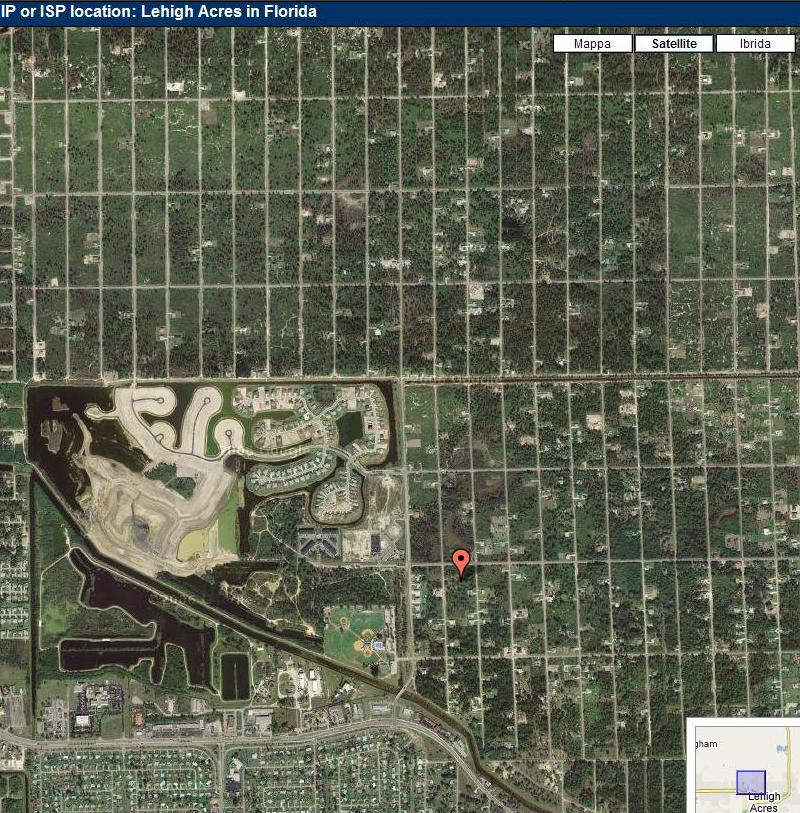Tap the Lehigh Acres overview minimap

pyautogui.click(x=745, y=767)
